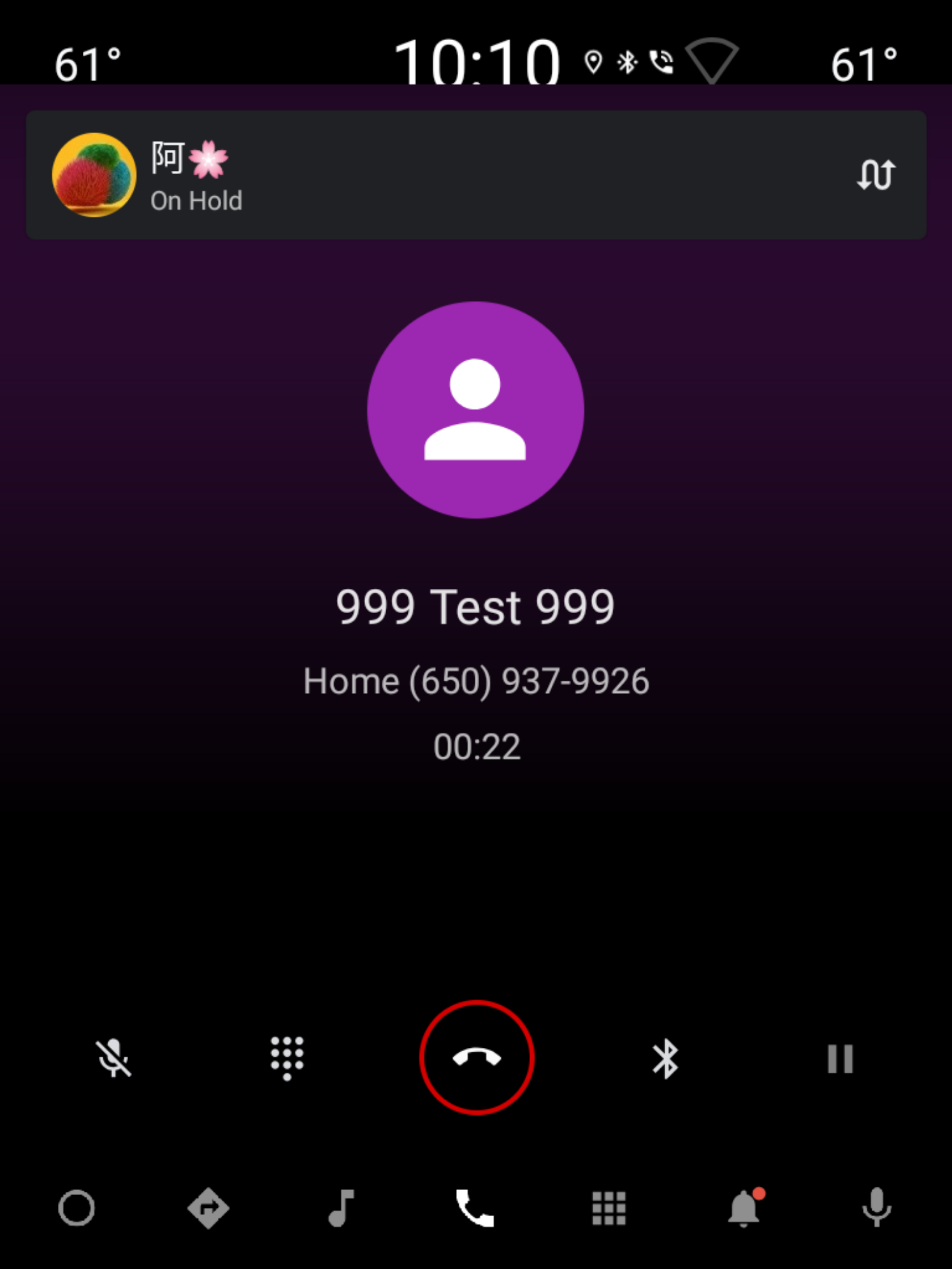Activate the voice assistant microphone

(876, 1208)
